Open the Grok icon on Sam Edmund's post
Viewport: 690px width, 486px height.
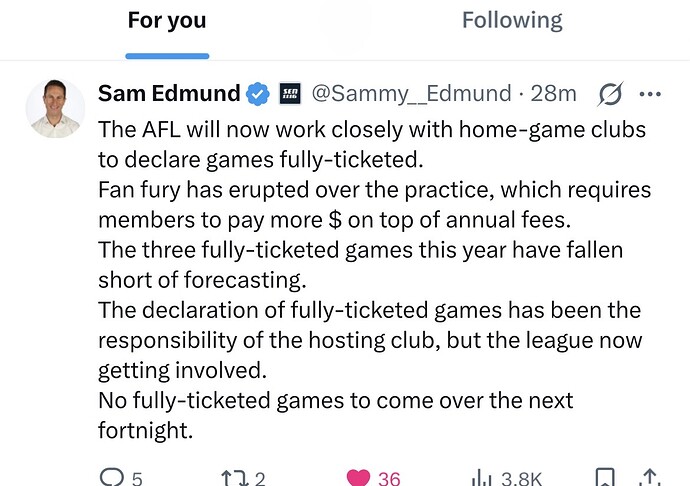pos(608,94)
